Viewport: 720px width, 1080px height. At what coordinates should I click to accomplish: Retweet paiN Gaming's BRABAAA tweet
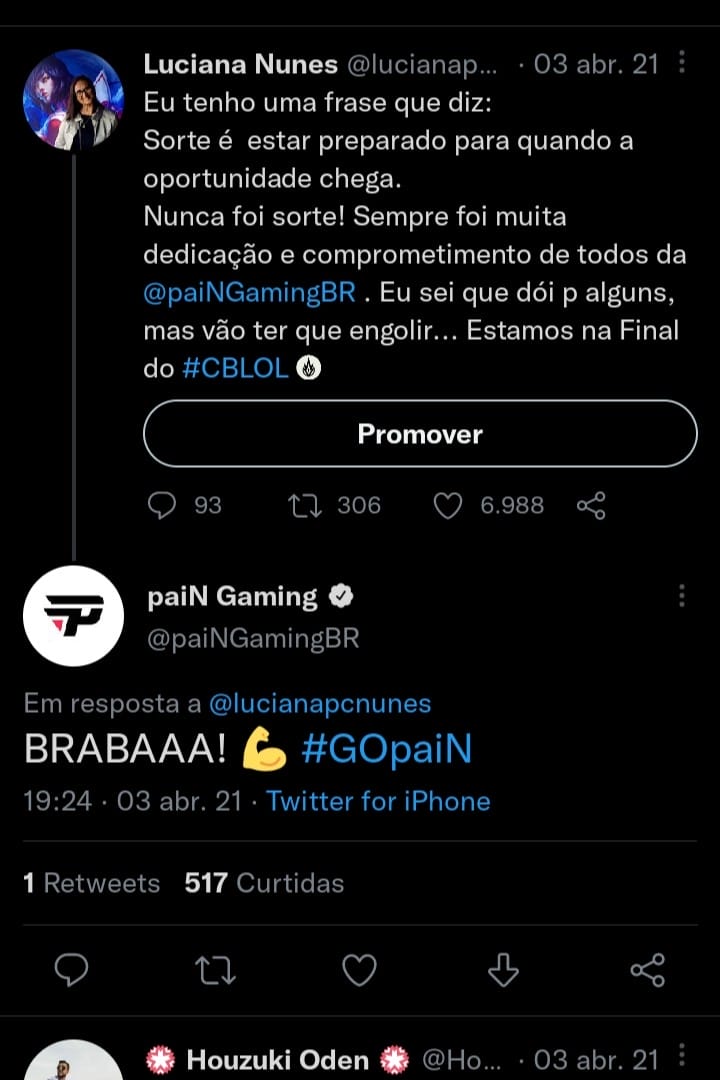click(216, 969)
